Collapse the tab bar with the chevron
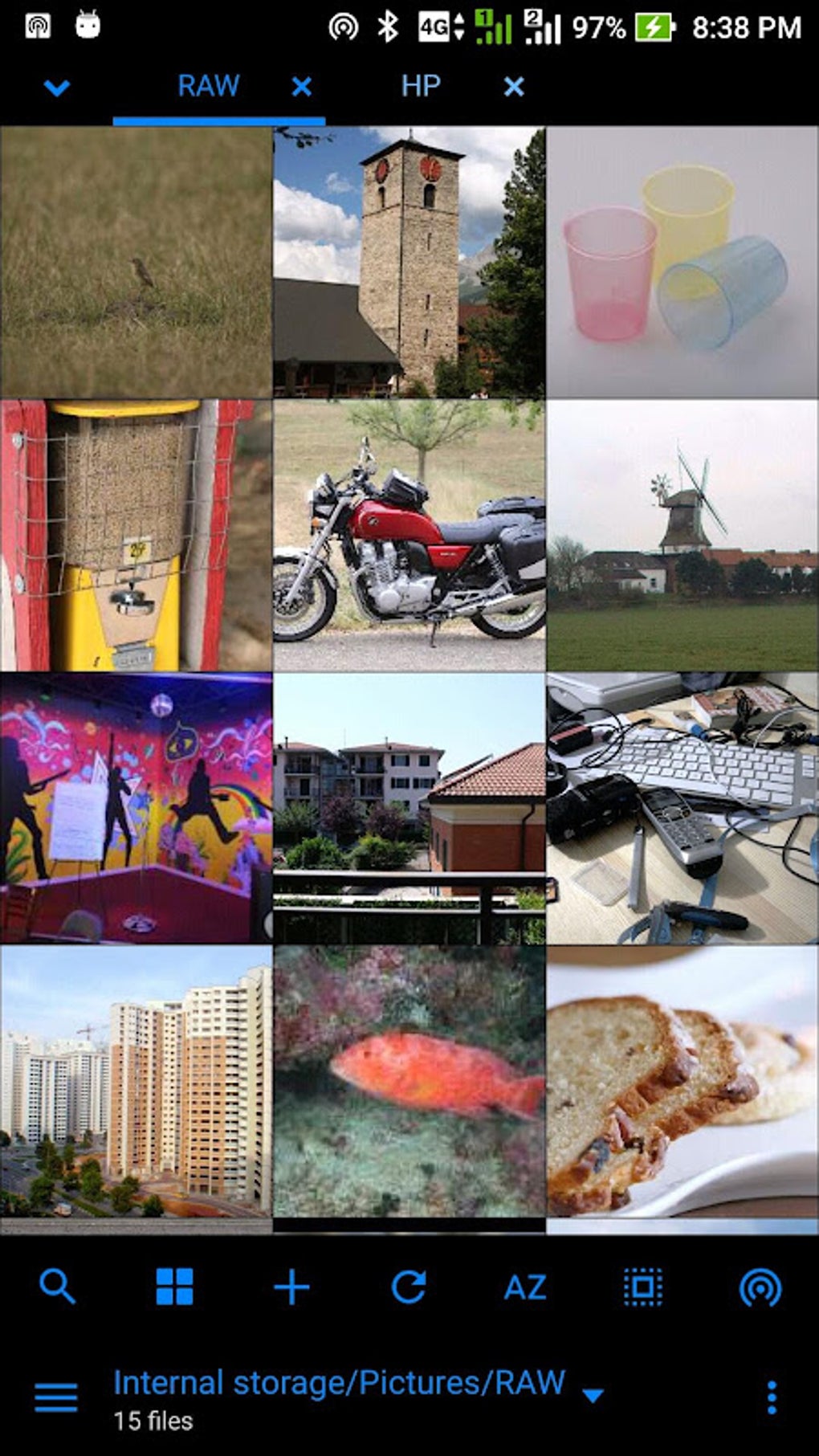 (55, 85)
